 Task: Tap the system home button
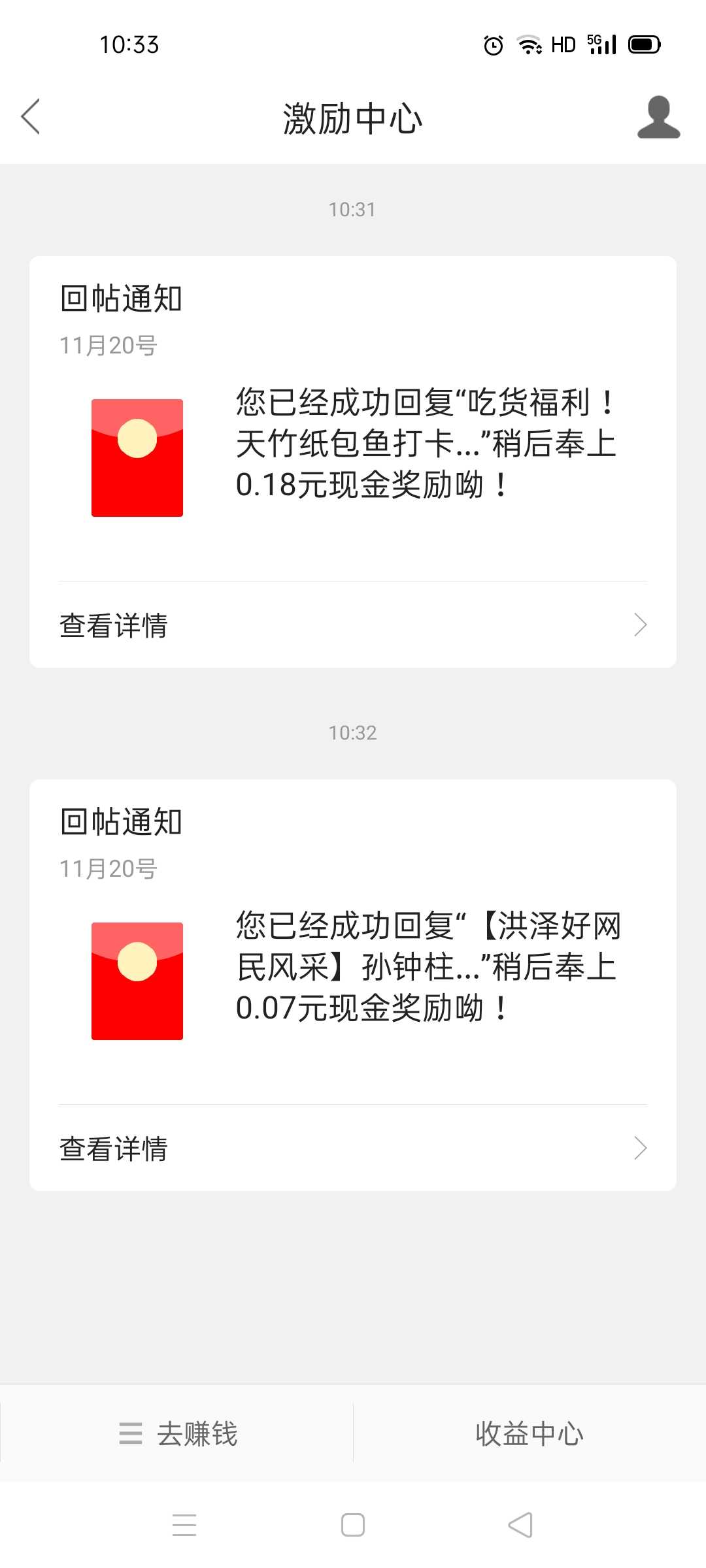[353, 1525]
